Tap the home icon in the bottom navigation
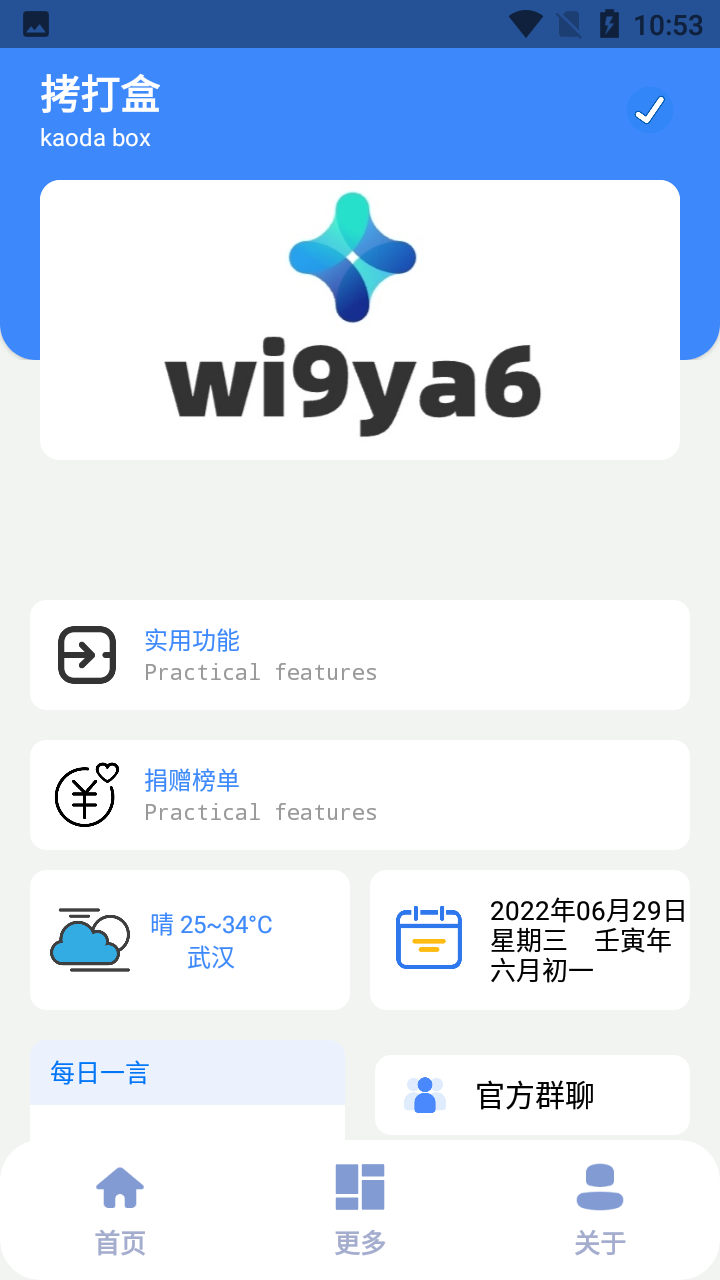Screen dimensions: 720x1280 (x=119, y=1185)
